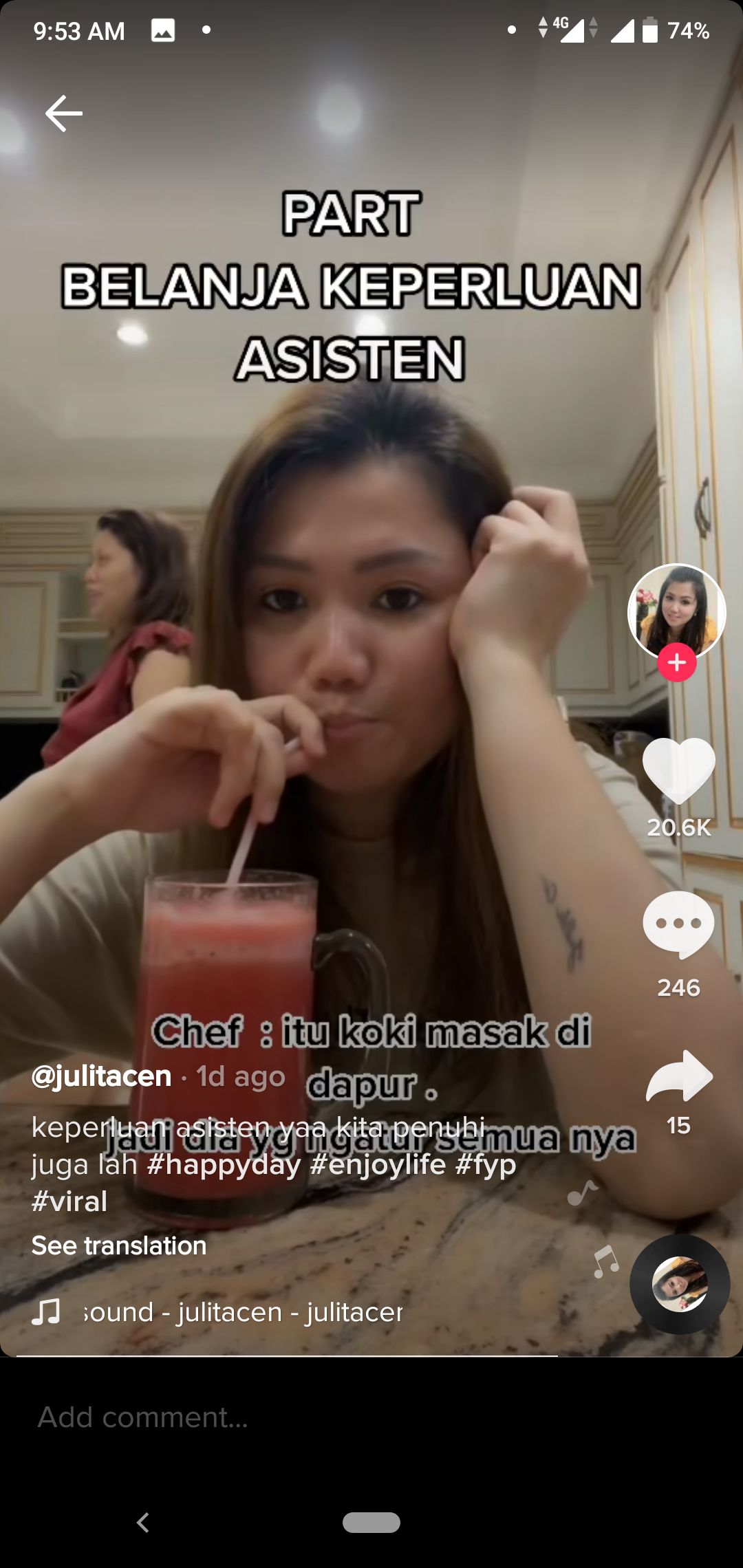Like this video with the heart icon
This screenshot has width=743, height=1568.
678,770
